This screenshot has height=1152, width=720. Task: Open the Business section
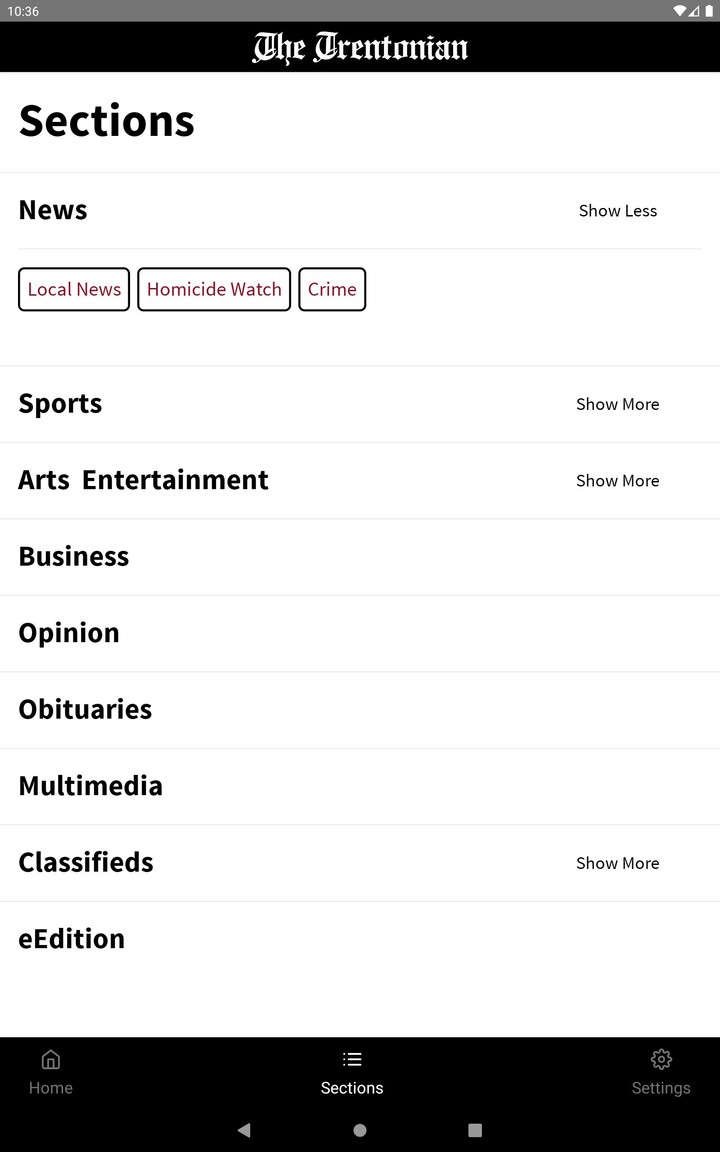[73, 557]
